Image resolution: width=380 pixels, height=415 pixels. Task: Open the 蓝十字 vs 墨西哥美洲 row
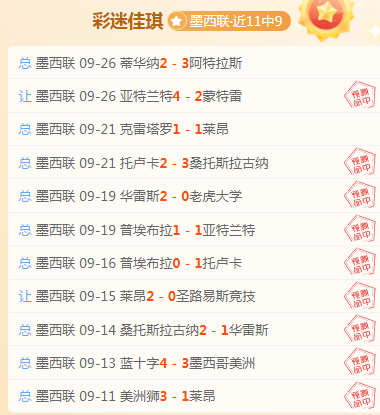pyautogui.click(x=194, y=363)
